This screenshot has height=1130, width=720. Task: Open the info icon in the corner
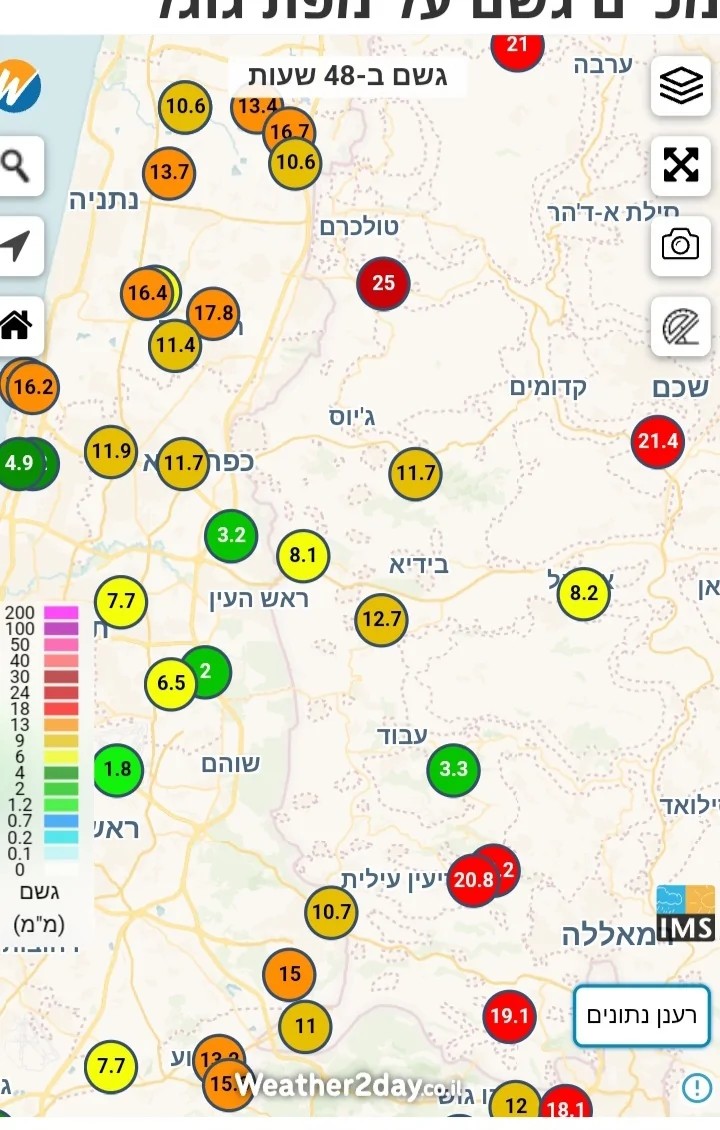click(696, 1087)
